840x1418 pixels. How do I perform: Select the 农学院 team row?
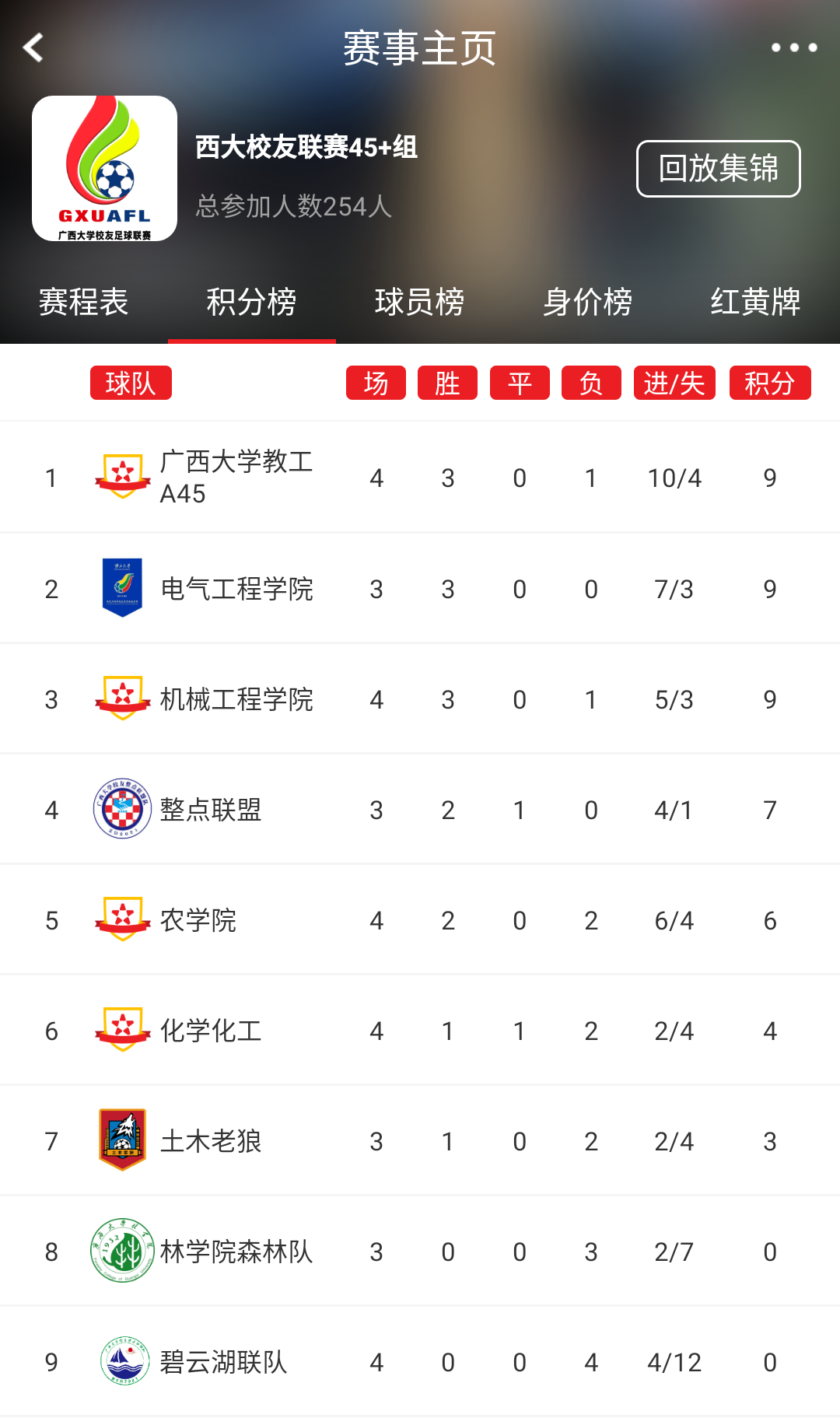[x=198, y=920]
